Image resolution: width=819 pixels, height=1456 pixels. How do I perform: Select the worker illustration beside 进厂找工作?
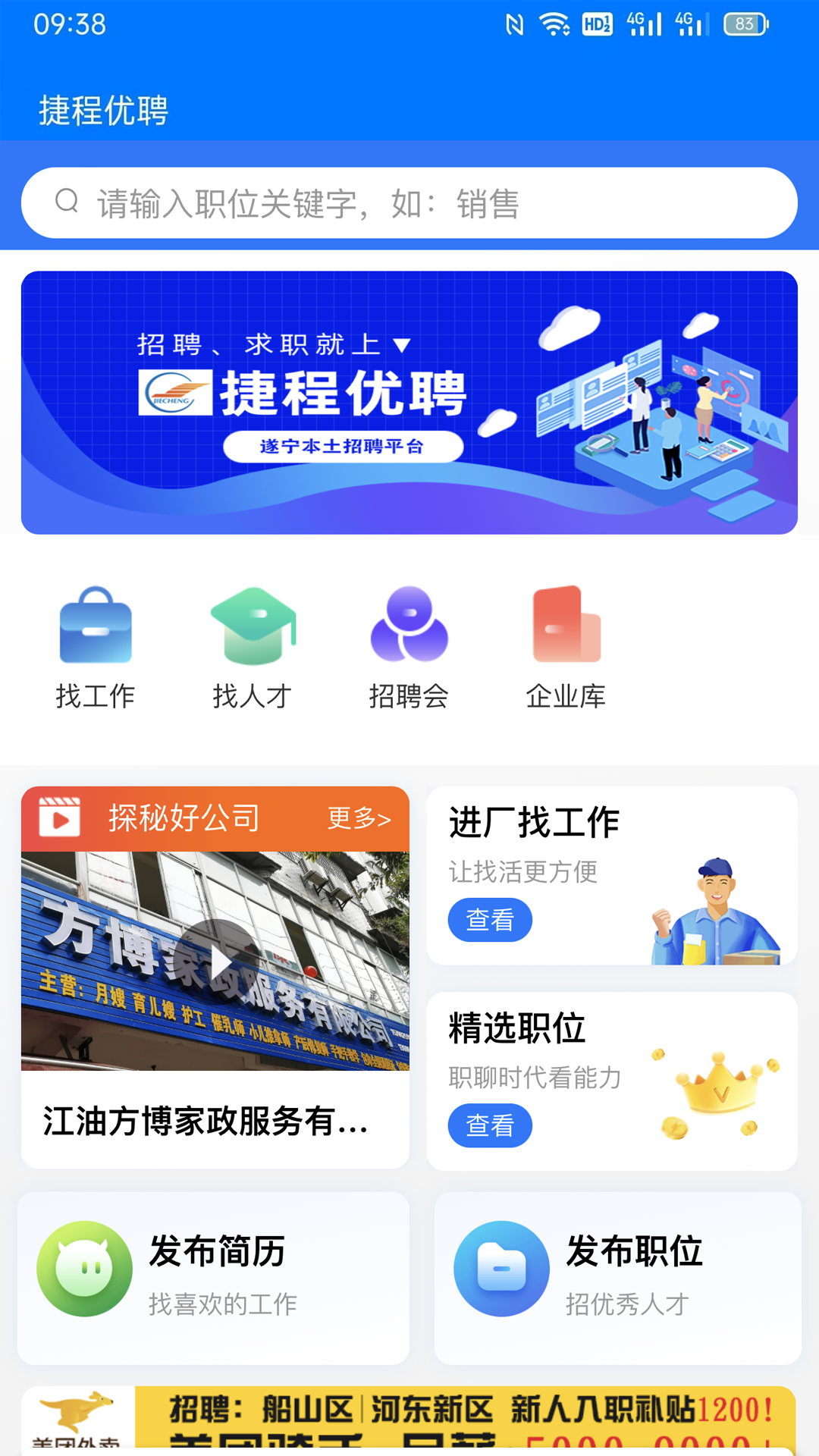(x=717, y=910)
